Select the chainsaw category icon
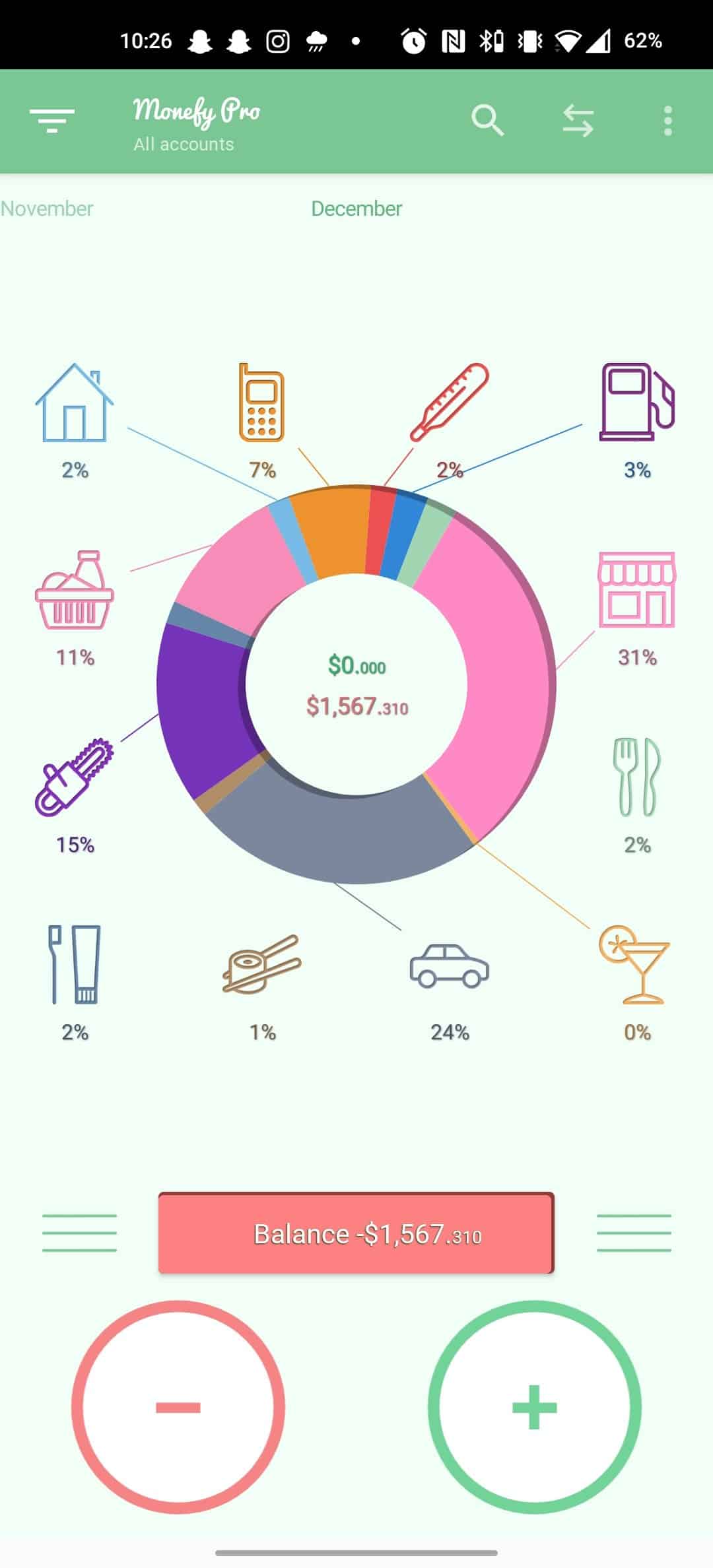 tap(75, 777)
